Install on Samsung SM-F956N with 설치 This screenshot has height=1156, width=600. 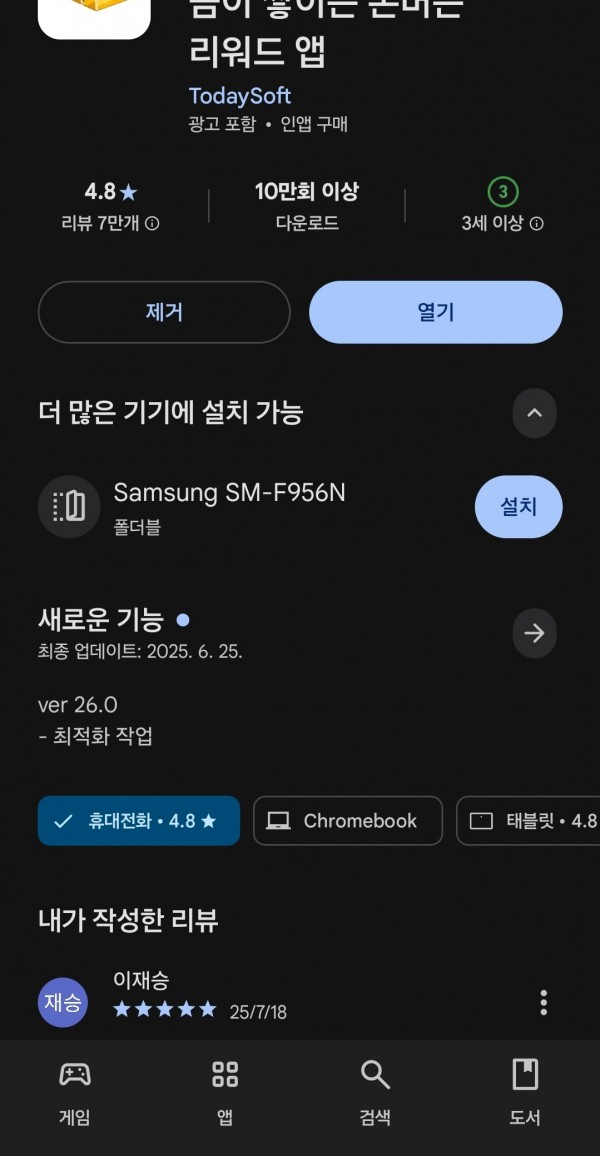click(x=518, y=506)
